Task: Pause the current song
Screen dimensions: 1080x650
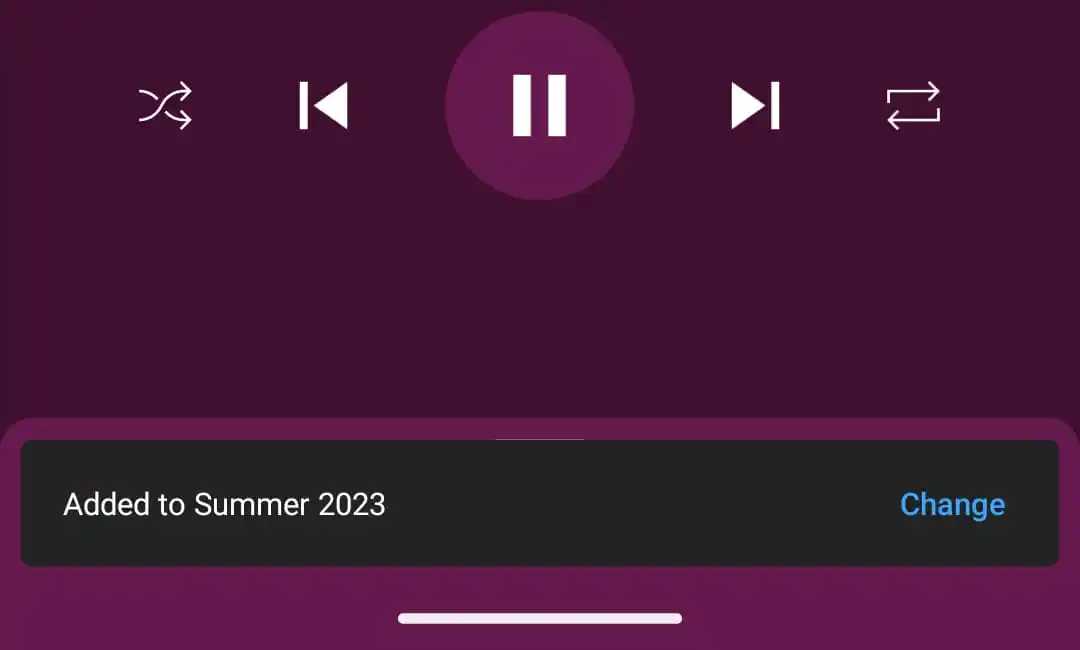Action: click(x=539, y=106)
